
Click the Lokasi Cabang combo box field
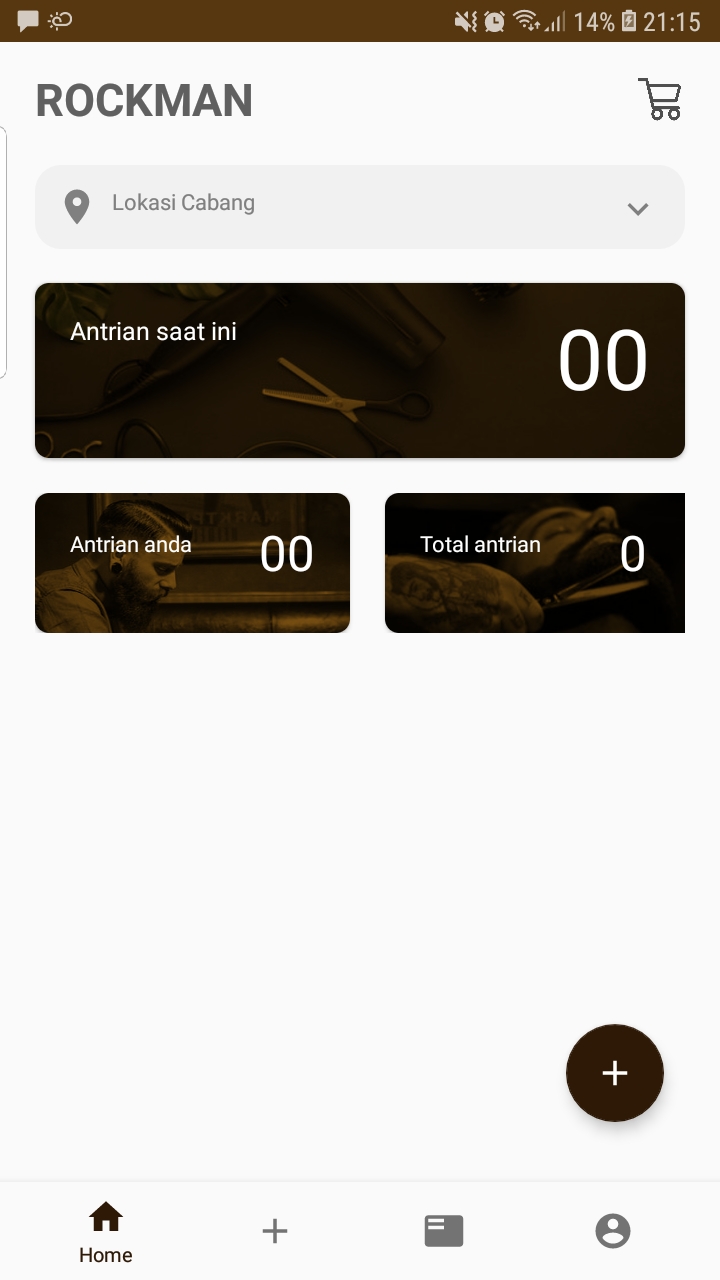tap(360, 206)
